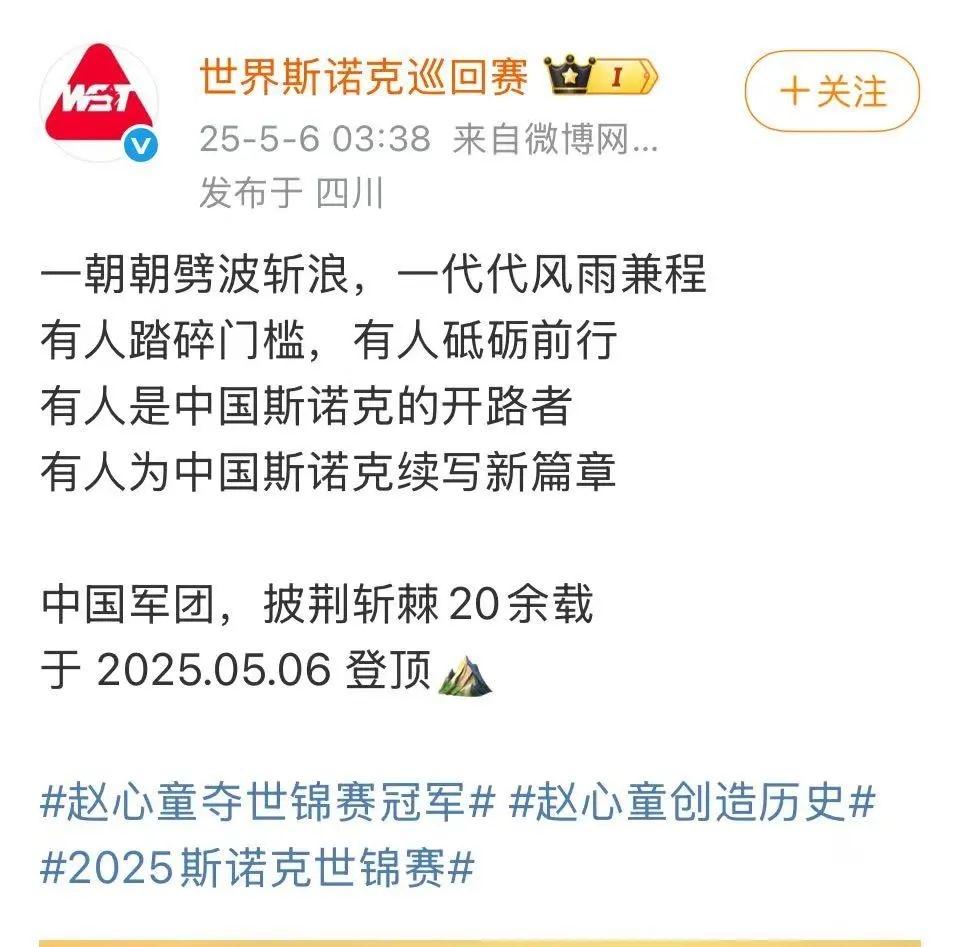Follow 世界斯诺克巡回赛 with the 关注 button
This screenshot has height=947, width=960.
tap(831, 91)
